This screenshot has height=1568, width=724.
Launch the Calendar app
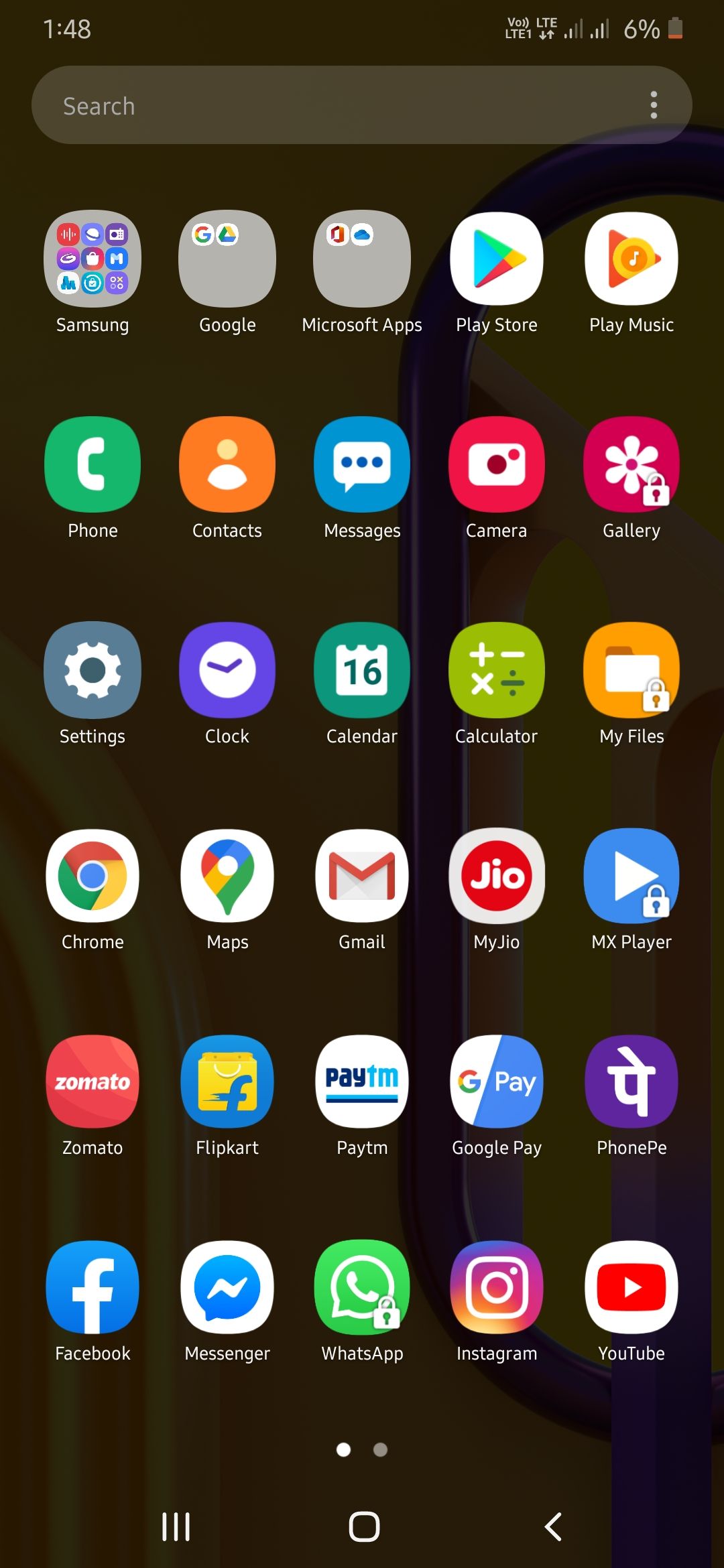(362, 670)
